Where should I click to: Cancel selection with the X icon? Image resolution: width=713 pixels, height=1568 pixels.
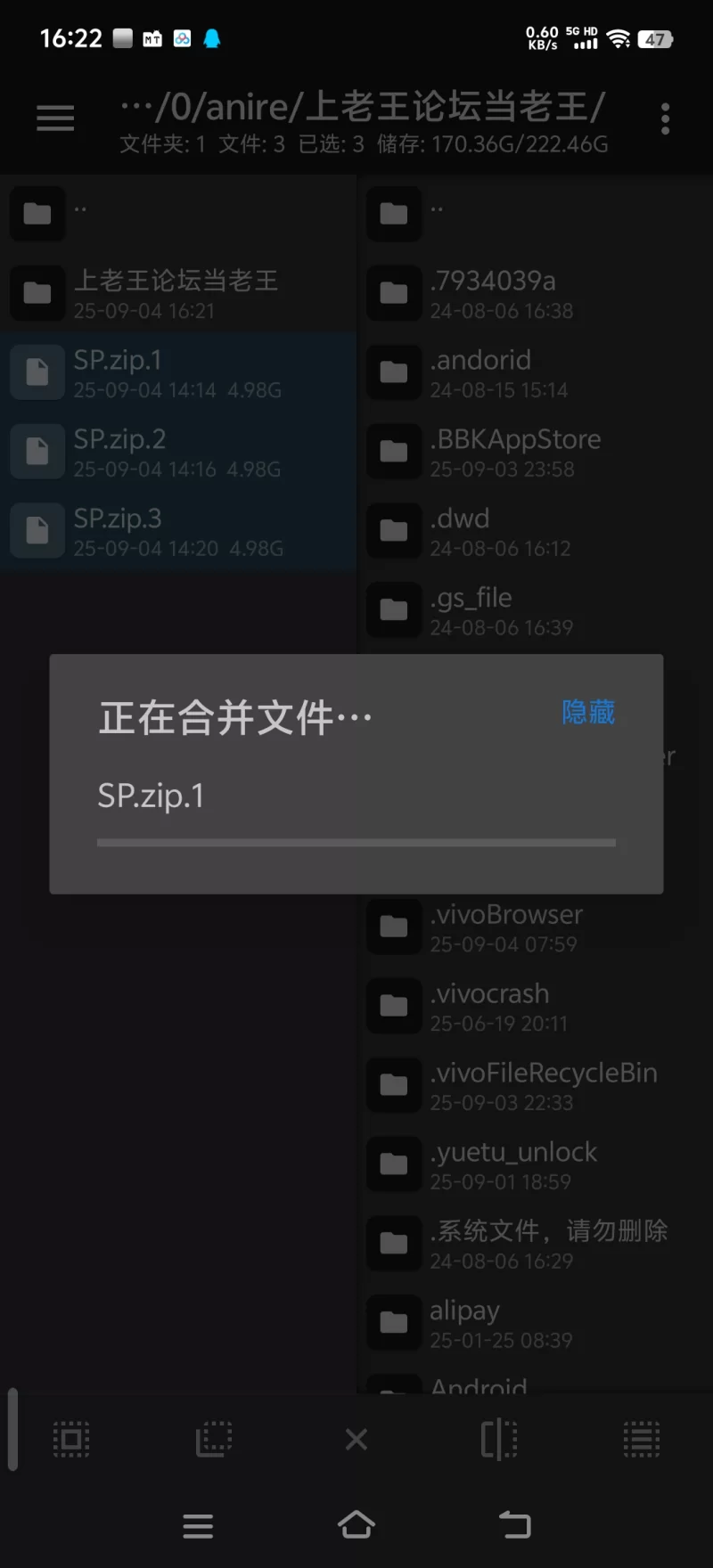(356, 1439)
